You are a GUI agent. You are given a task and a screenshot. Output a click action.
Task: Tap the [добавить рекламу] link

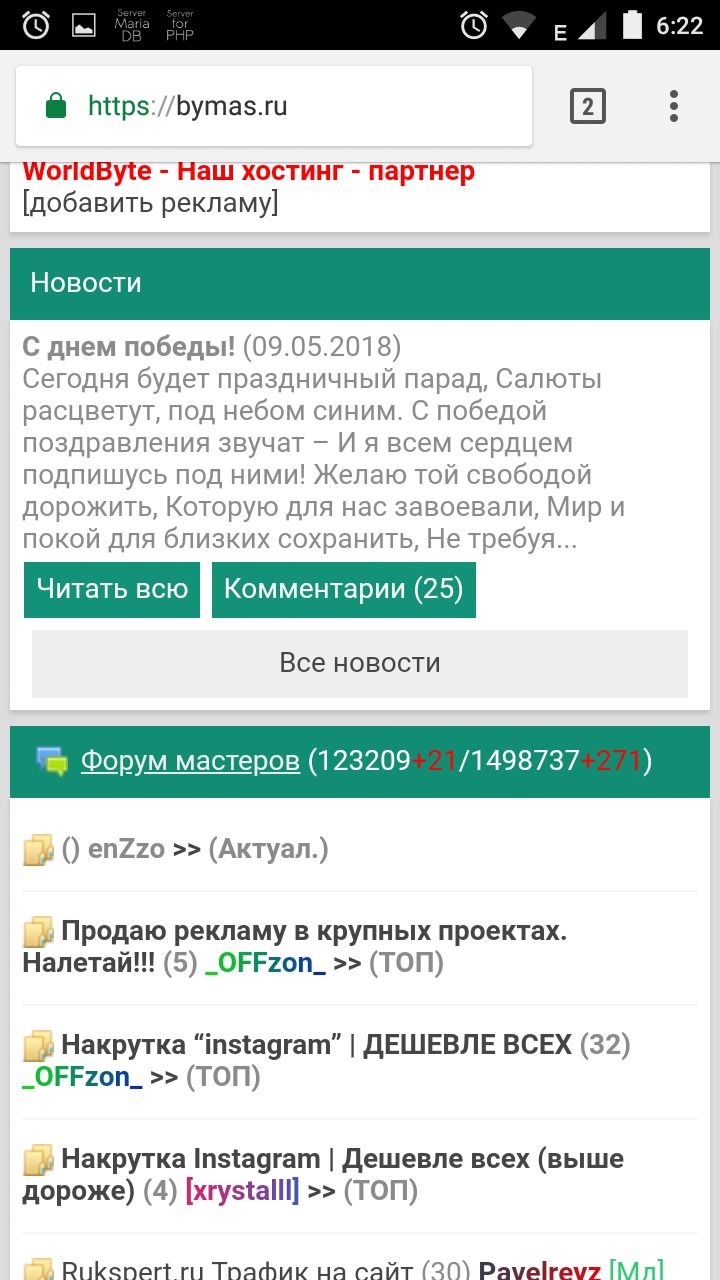point(150,203)
